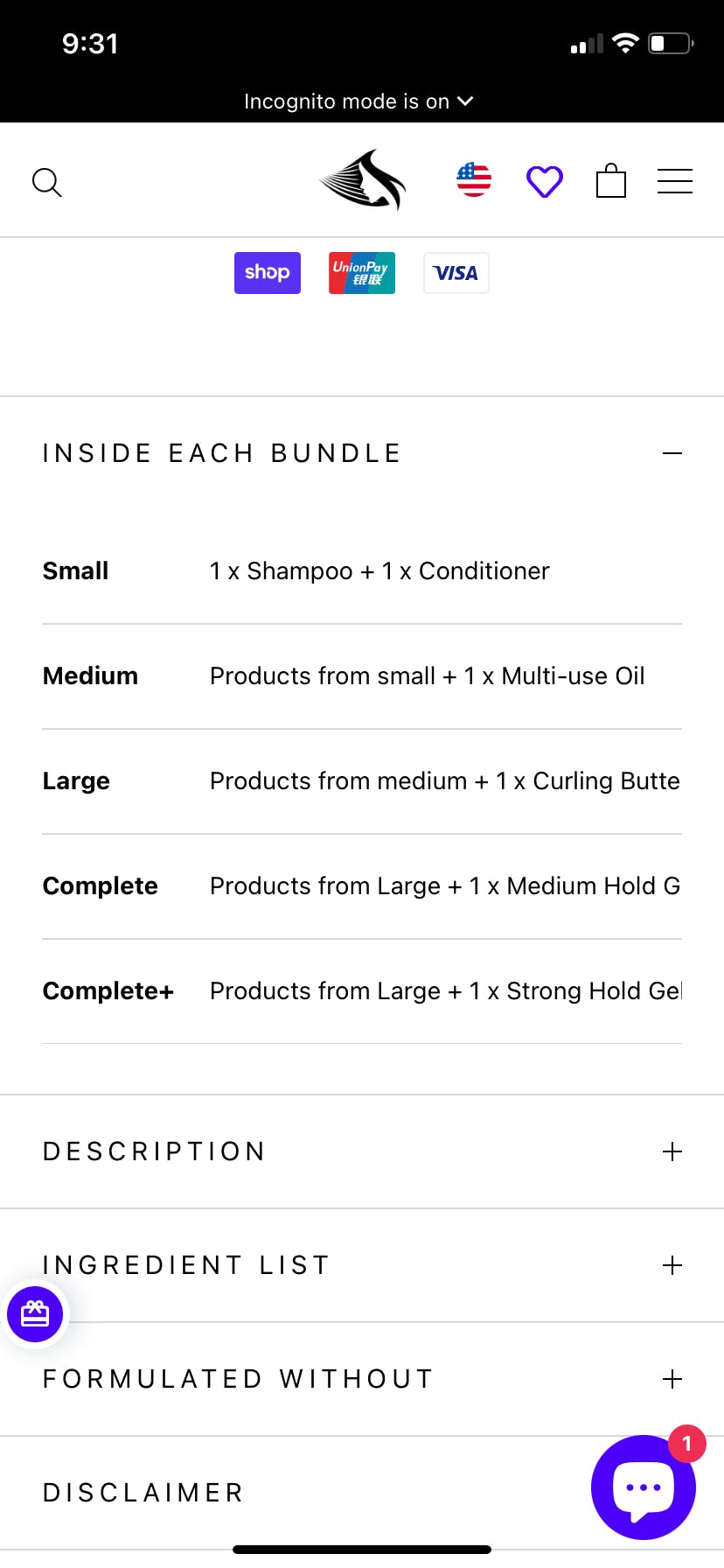Expand the Ingredient List section

[672, 1265]
